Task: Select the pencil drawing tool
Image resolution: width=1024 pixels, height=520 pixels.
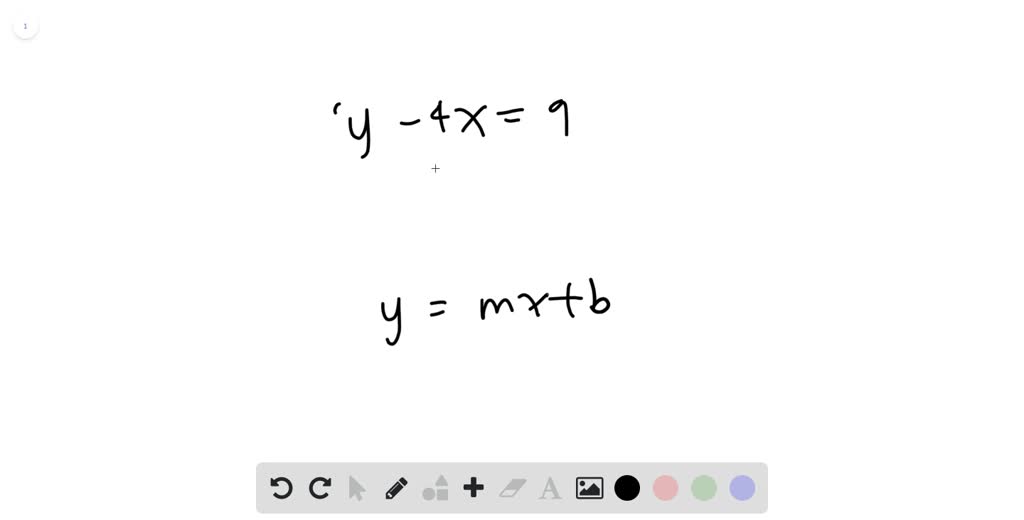Action: click(x=396, y=488)
